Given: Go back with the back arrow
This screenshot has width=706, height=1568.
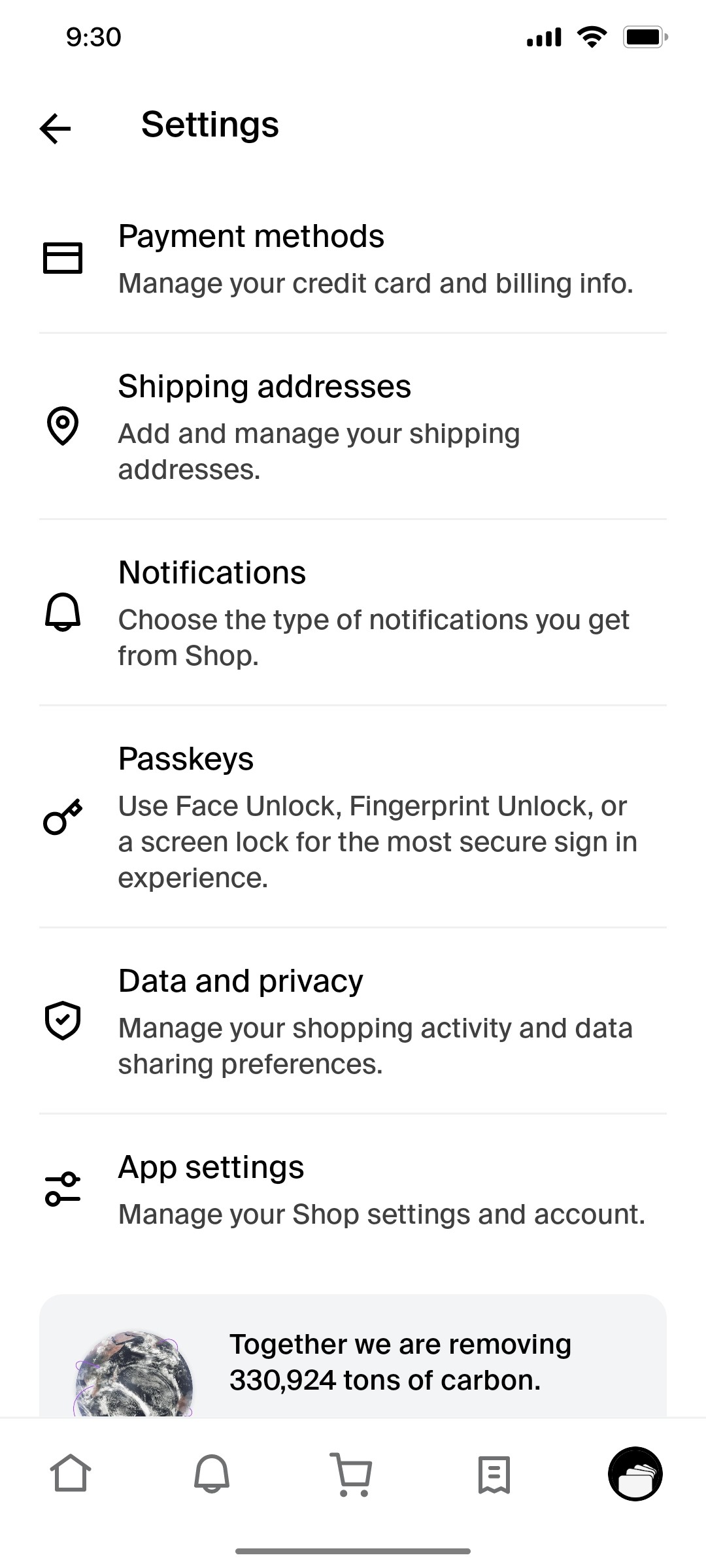Looking at the screenshot, I should pyautogui.click(x=55, y=128).
